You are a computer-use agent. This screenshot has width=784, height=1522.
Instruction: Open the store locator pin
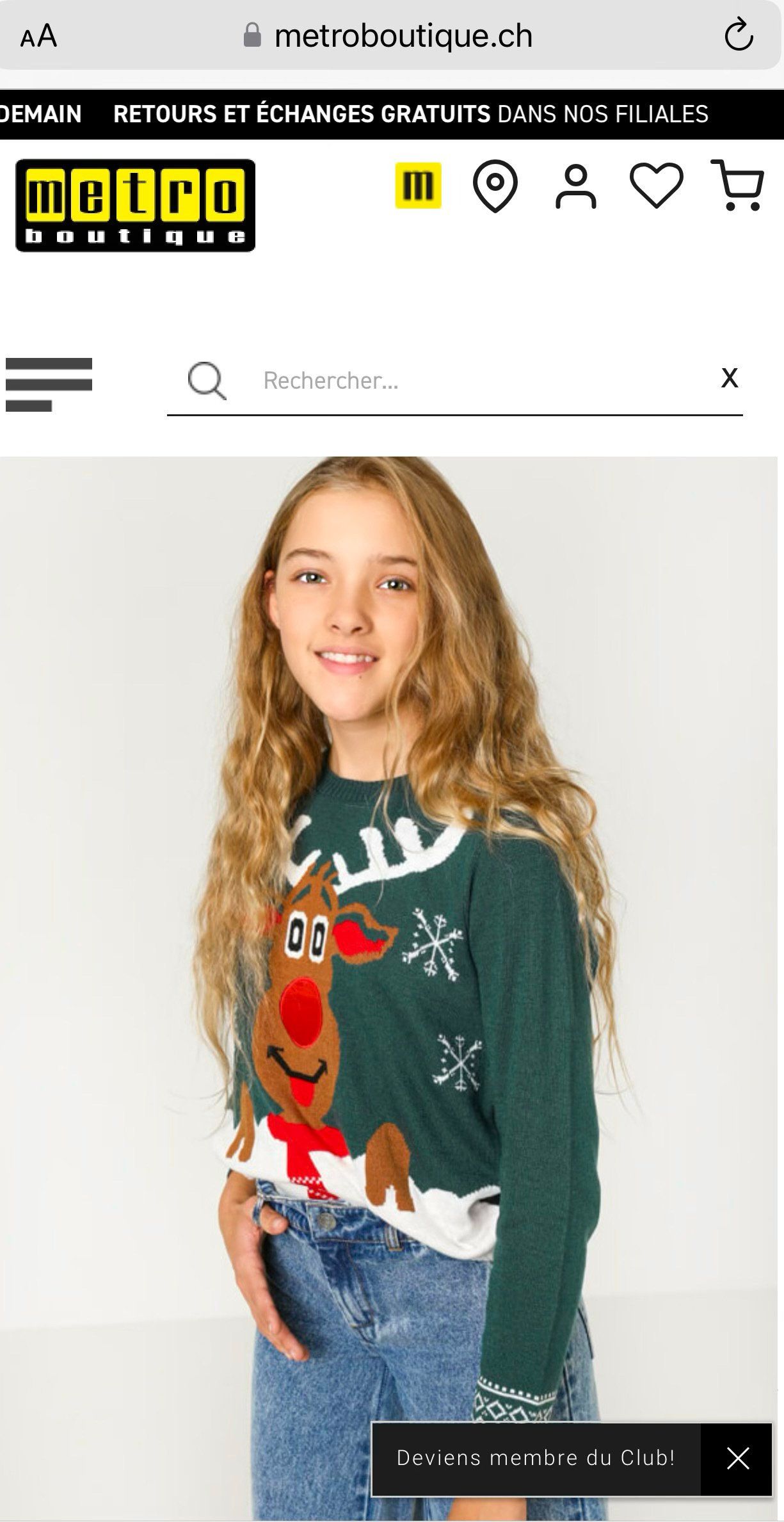click(495, 186)
